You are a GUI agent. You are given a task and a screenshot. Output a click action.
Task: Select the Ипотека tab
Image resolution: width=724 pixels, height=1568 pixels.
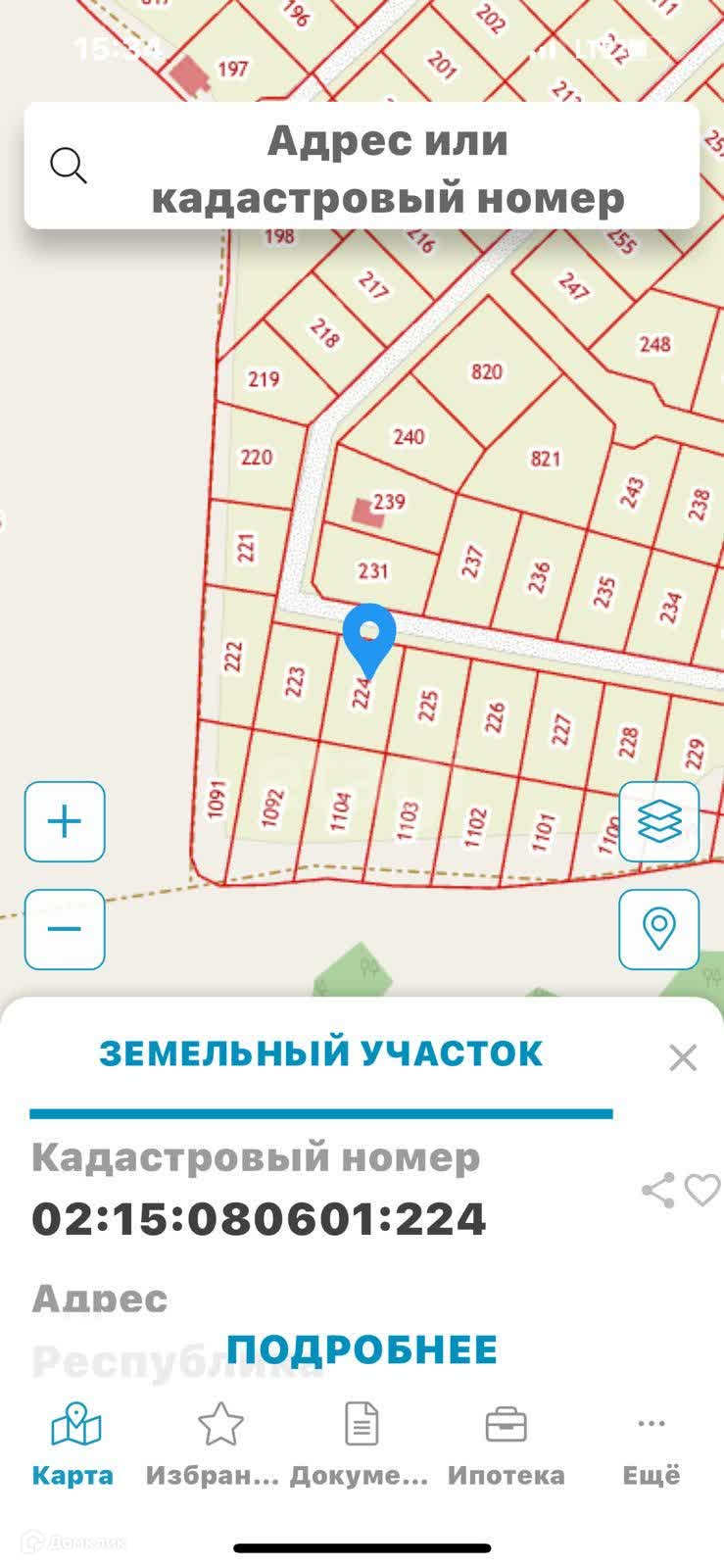(506, 1445)
